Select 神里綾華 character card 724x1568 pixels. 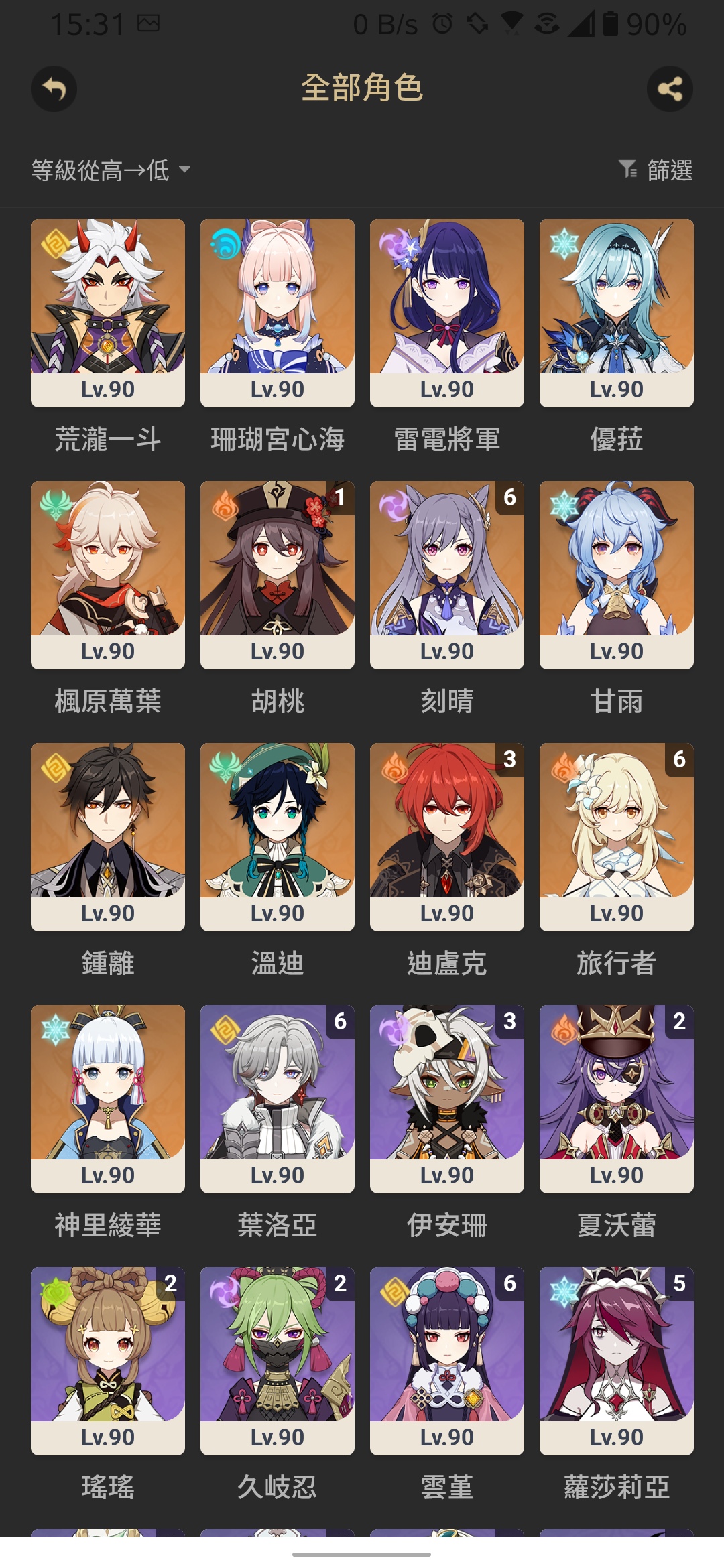click(108, 1099)
